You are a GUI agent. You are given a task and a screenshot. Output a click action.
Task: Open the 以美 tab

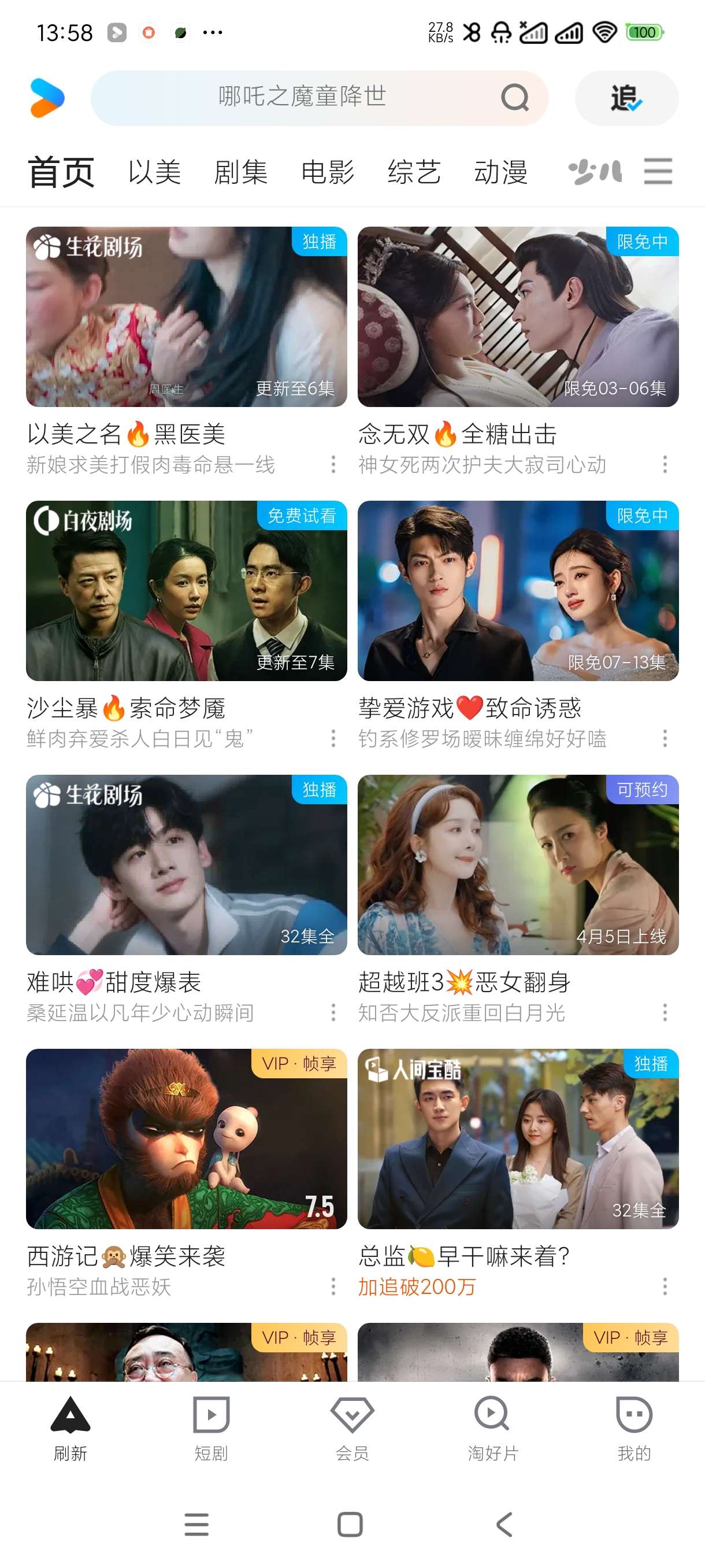[154, 172]
